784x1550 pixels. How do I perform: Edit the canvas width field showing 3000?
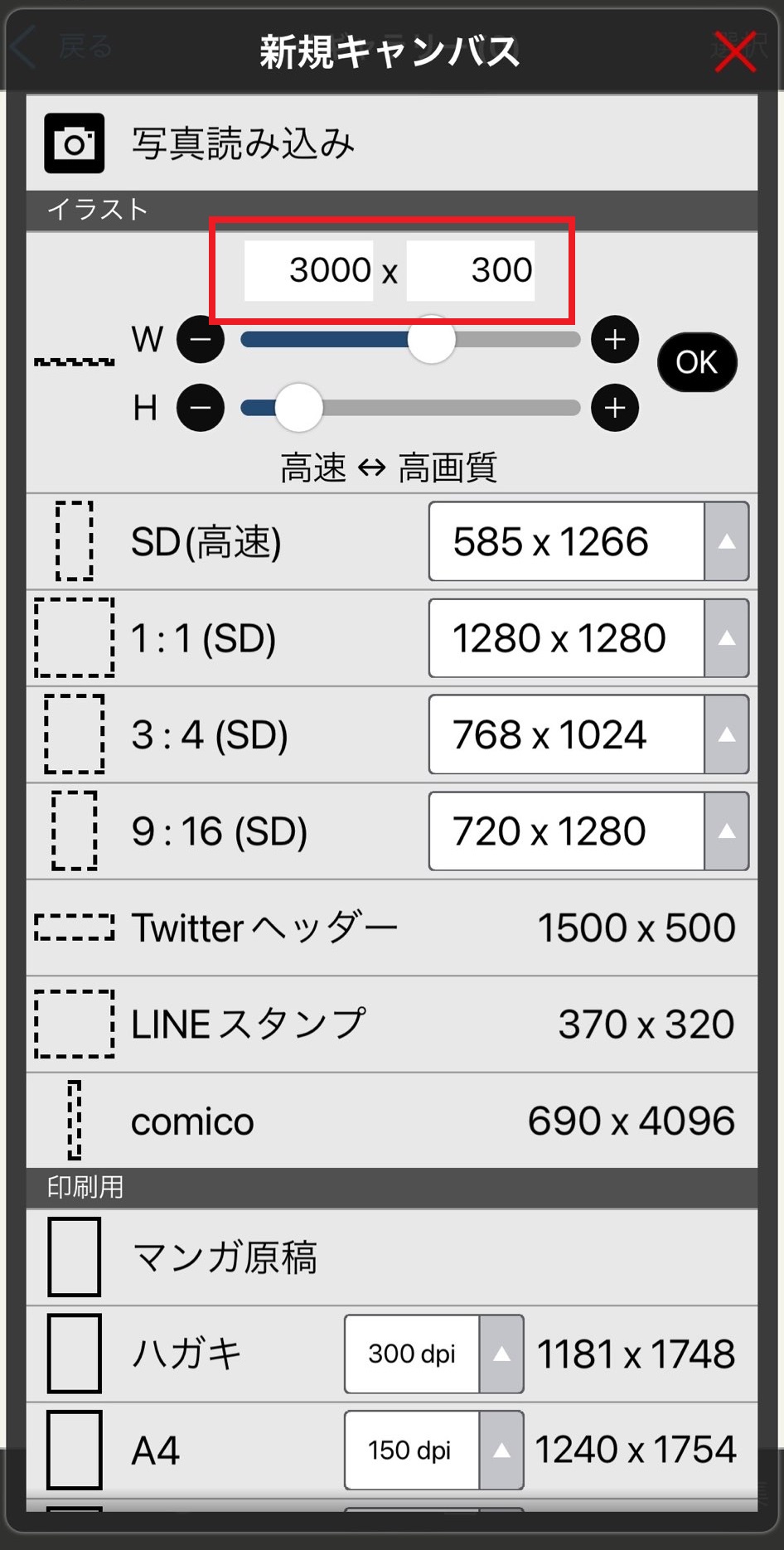(308, 270)
